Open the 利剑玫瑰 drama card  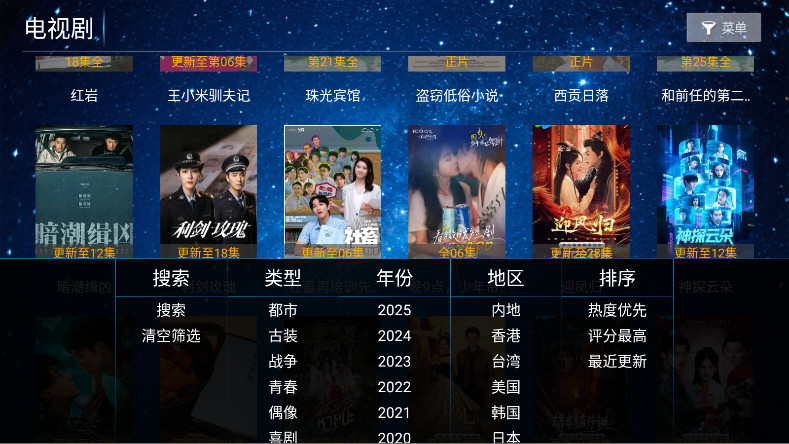point(208,188)
